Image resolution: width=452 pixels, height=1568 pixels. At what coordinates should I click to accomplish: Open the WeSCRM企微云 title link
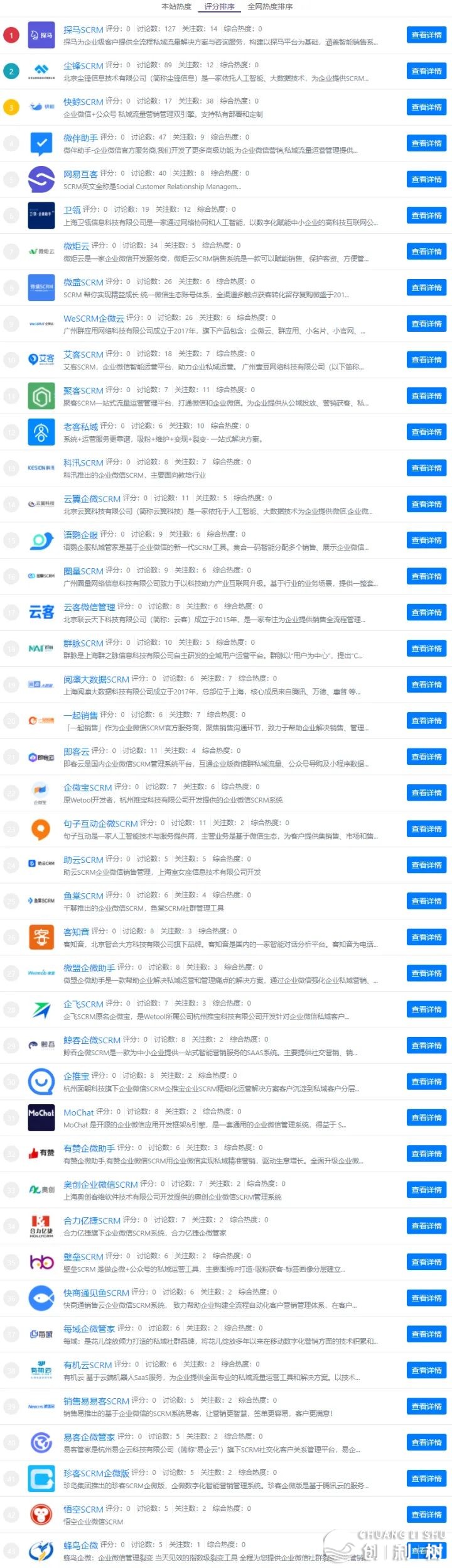pos(94,319)
